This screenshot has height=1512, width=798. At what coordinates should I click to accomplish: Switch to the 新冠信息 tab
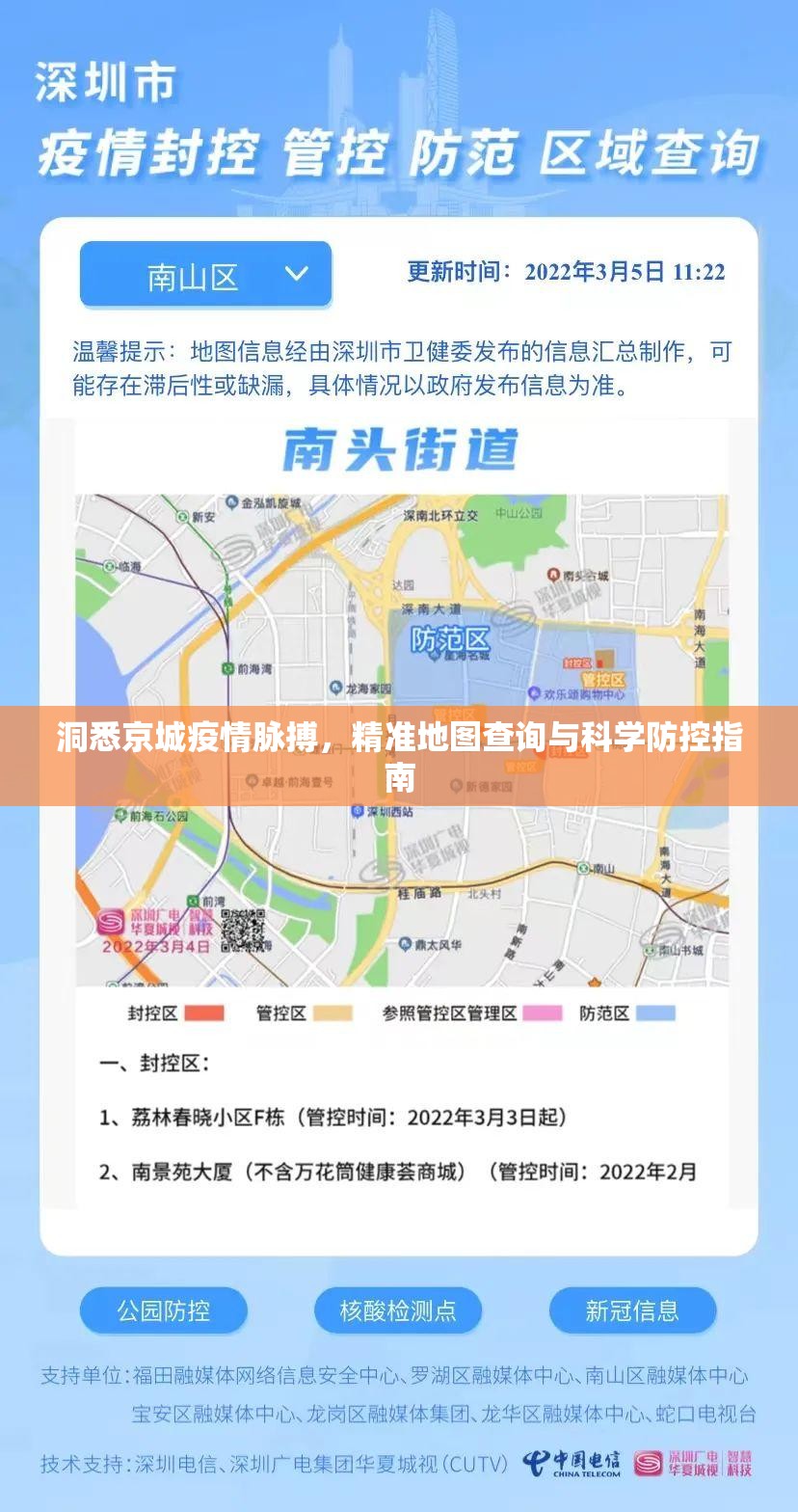[x=632, y=1310]
